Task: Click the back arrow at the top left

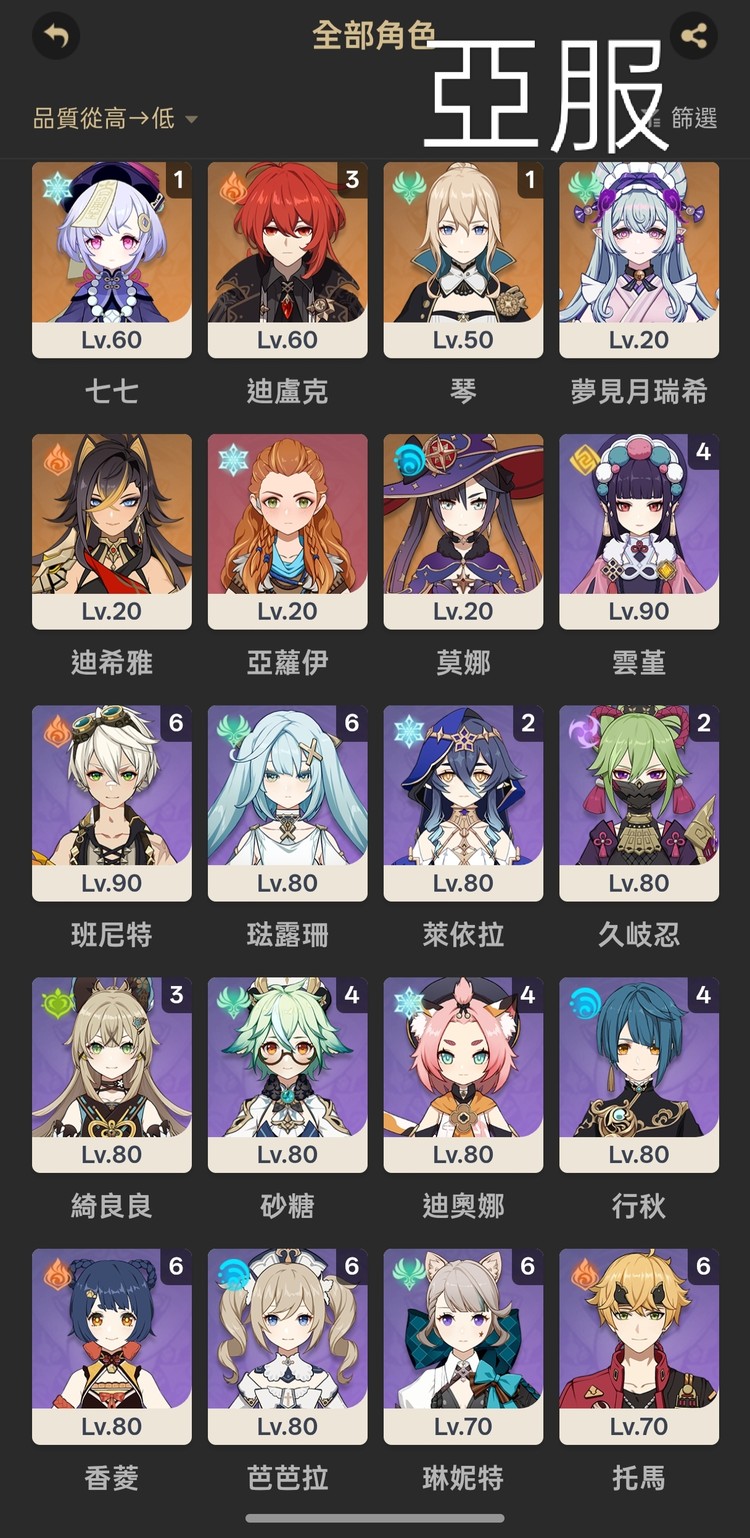Action: pyautogui.click(x=57, y=36)
